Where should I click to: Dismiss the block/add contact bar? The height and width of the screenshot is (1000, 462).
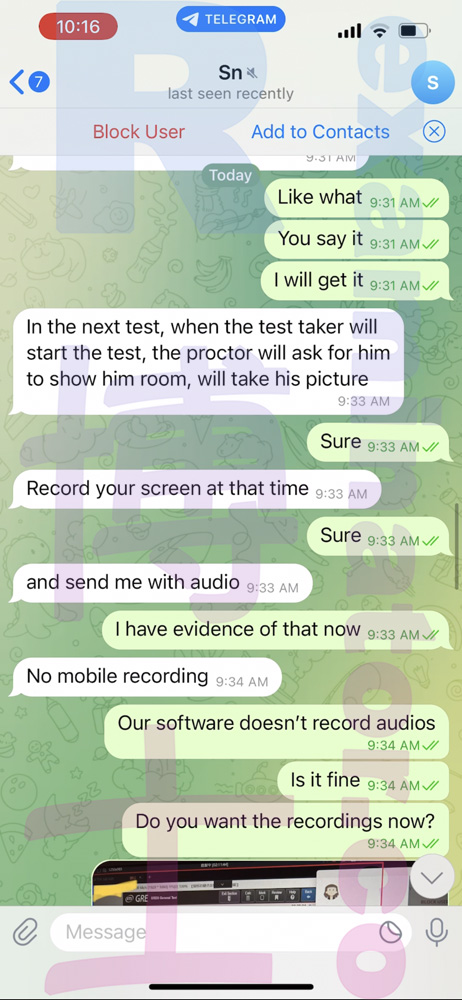pos(434,132)
